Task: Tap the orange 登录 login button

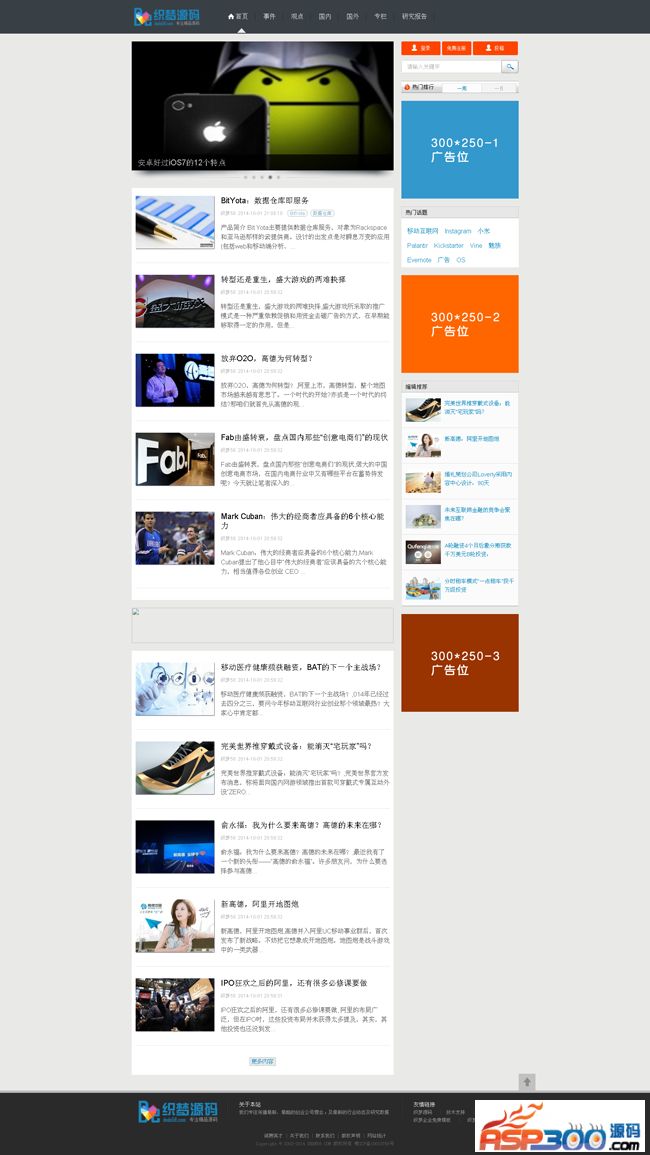Action: (x=420, y=48)
